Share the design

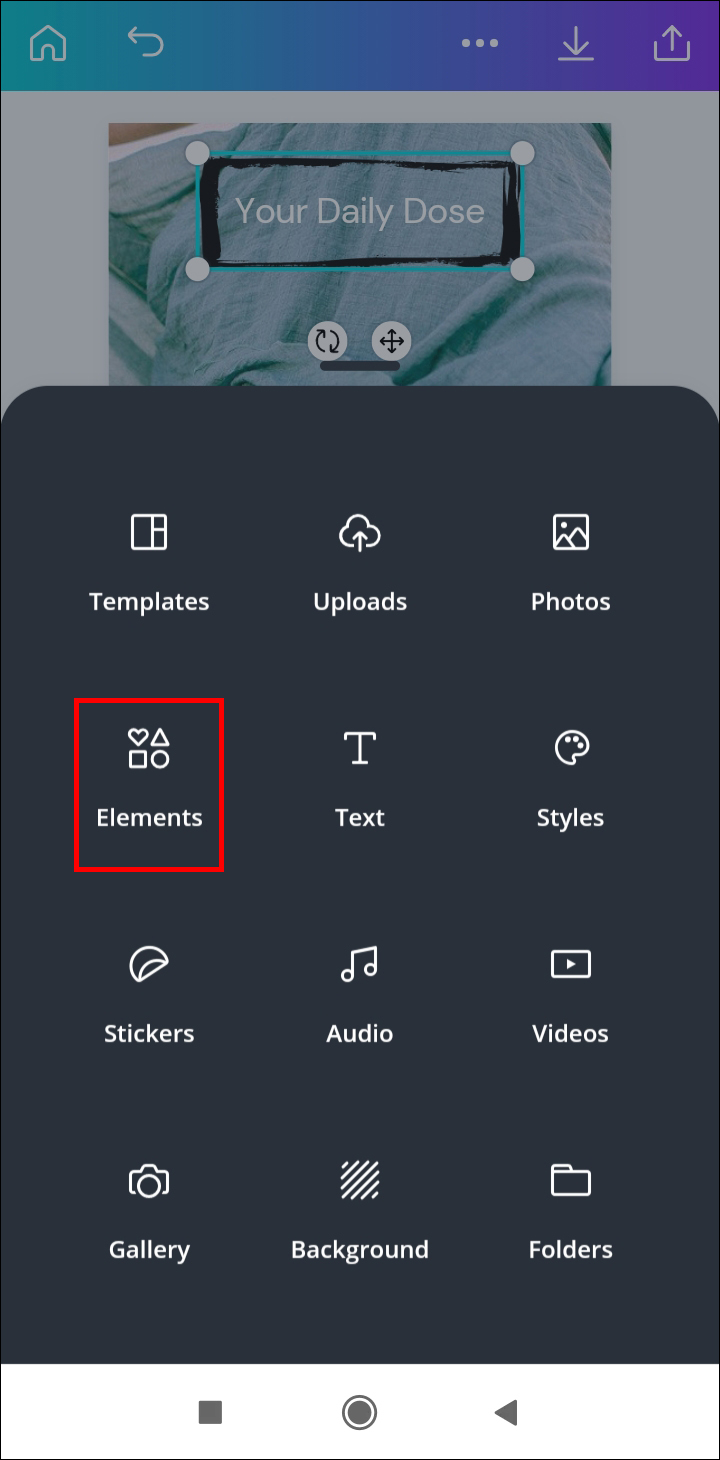click(672, 43)
